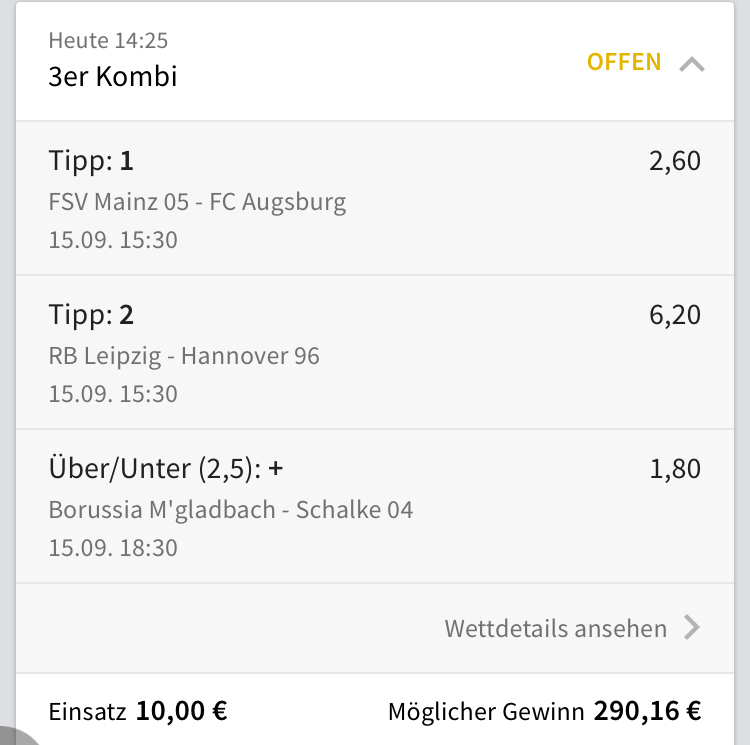750x745 pixels.
Task: Collapse the 3er Kombi bet slip
Action: pyautogui.click(x=691, y=65)
